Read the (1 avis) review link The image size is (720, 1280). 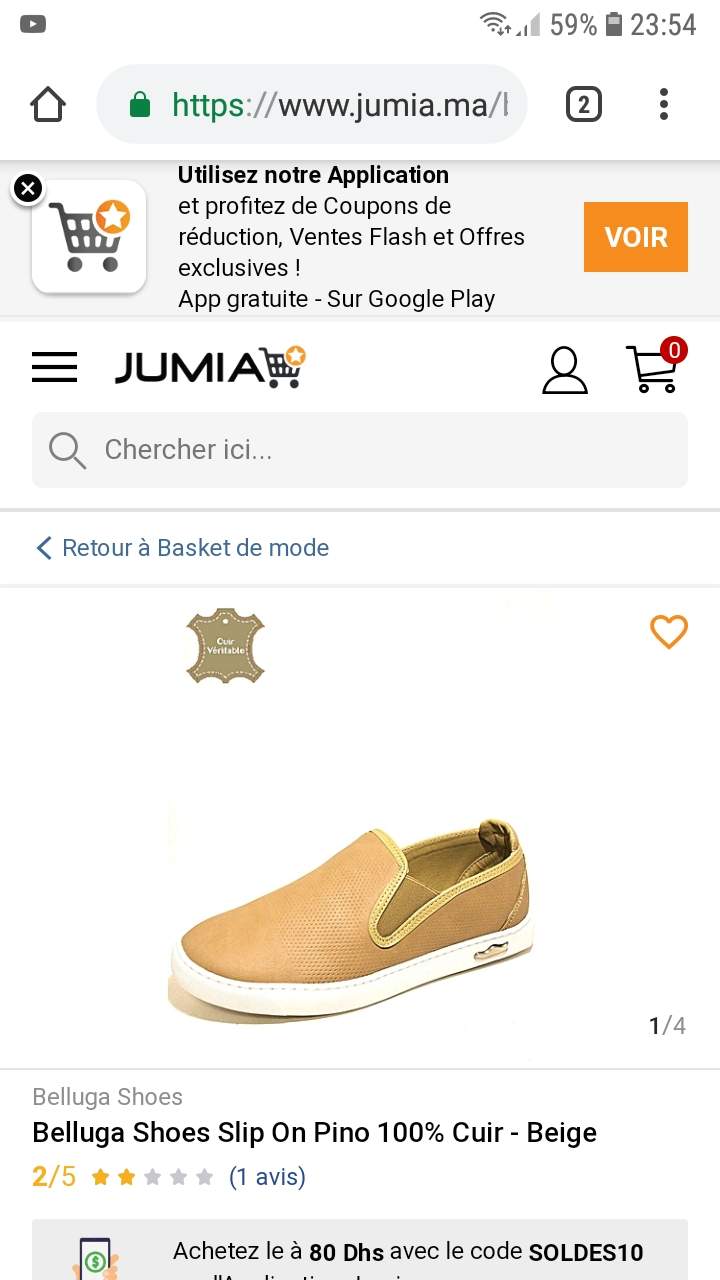pyautogui.click(x=267, y=1177)
